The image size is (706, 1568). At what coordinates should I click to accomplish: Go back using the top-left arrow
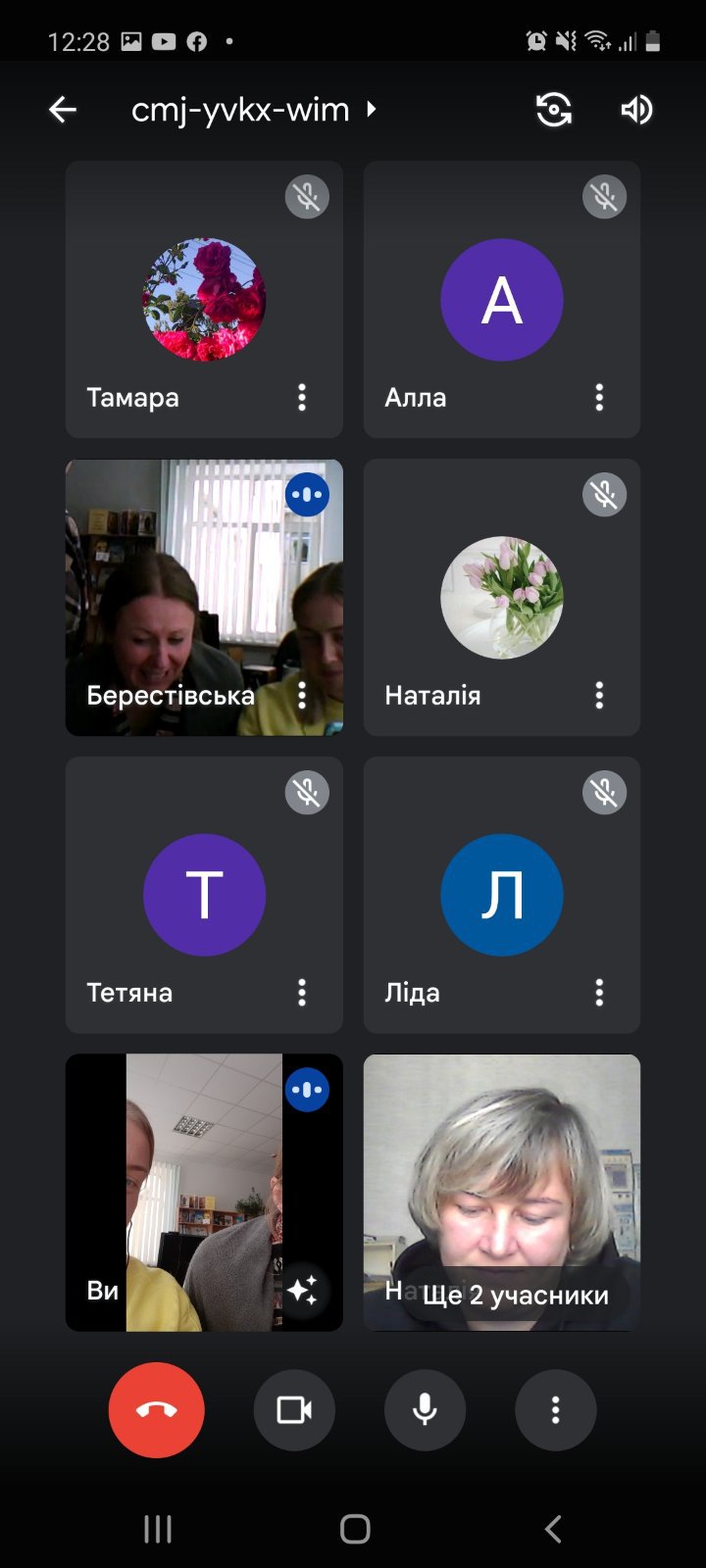click(x=63, y=110)
